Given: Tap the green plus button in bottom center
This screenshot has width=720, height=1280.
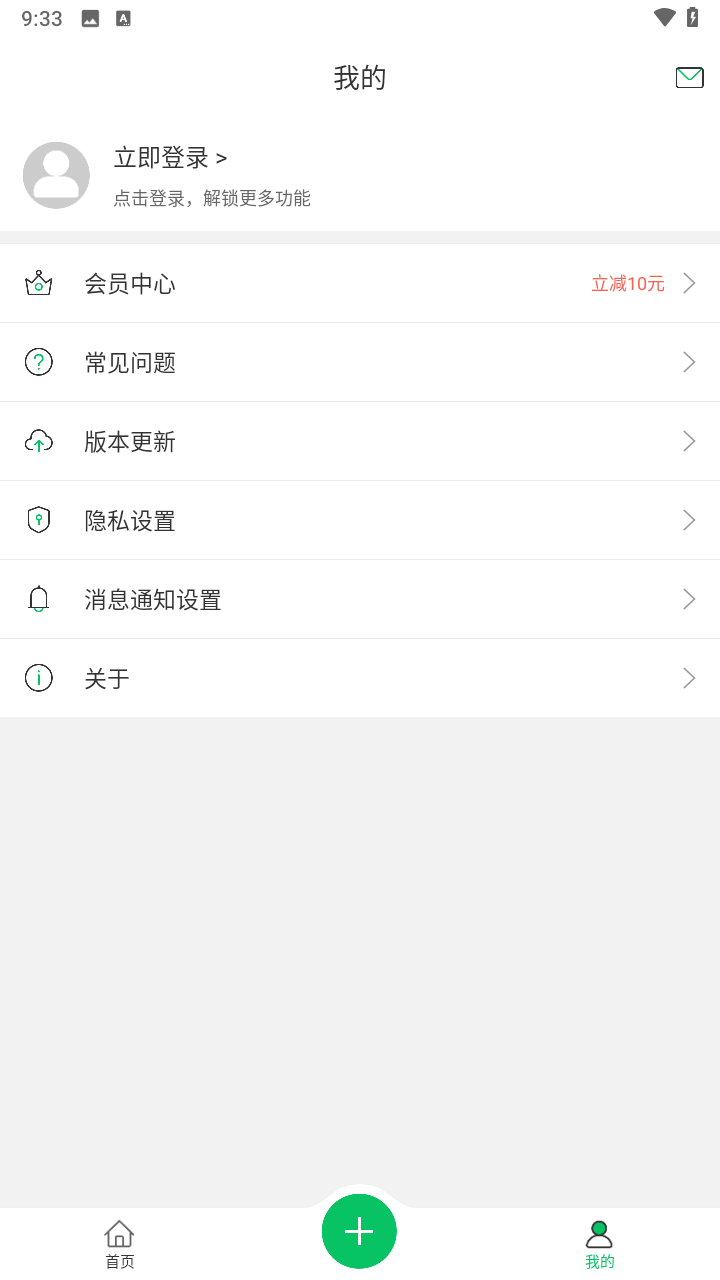Looking at the screenshot, I should pos(359,1231).
